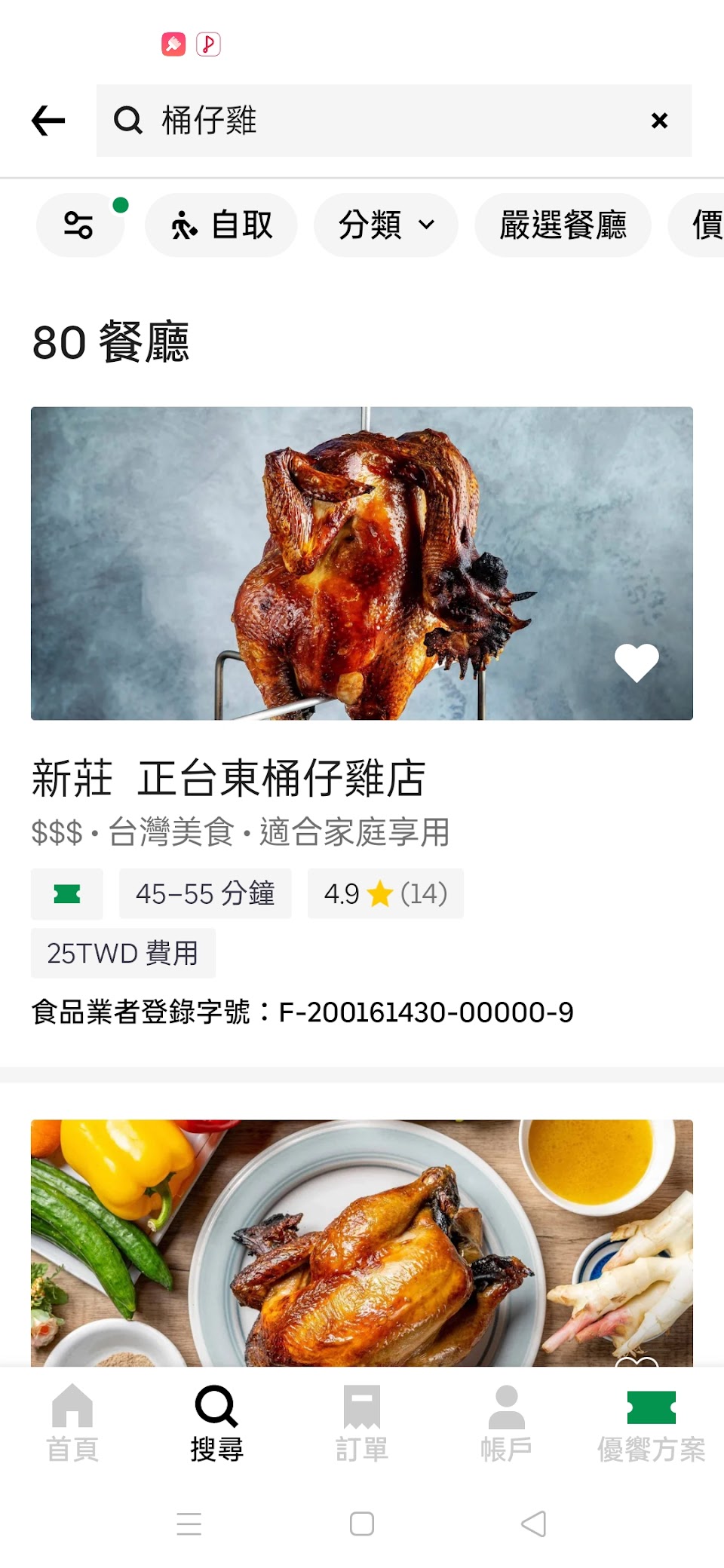Select the 自取 pickup chip

[221, 225]
